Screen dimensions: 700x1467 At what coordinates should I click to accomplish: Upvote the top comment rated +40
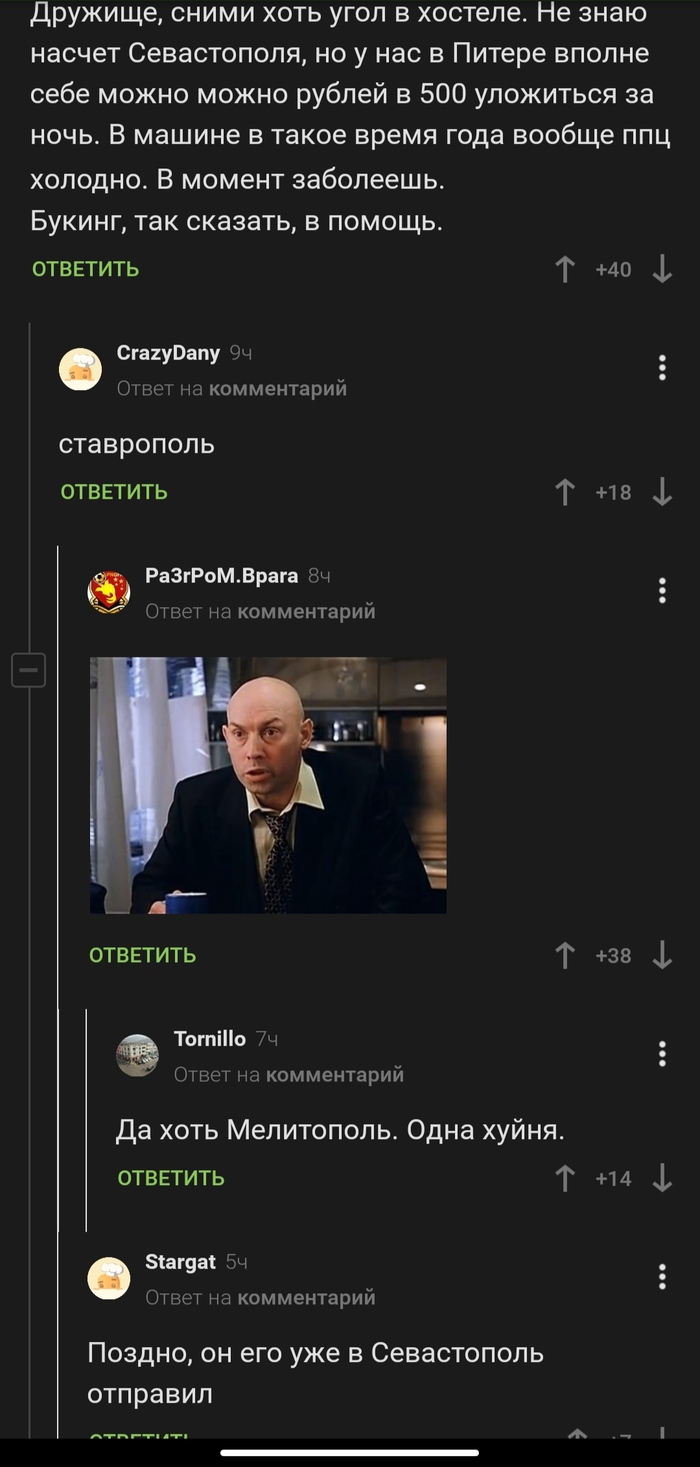point(565,269)
